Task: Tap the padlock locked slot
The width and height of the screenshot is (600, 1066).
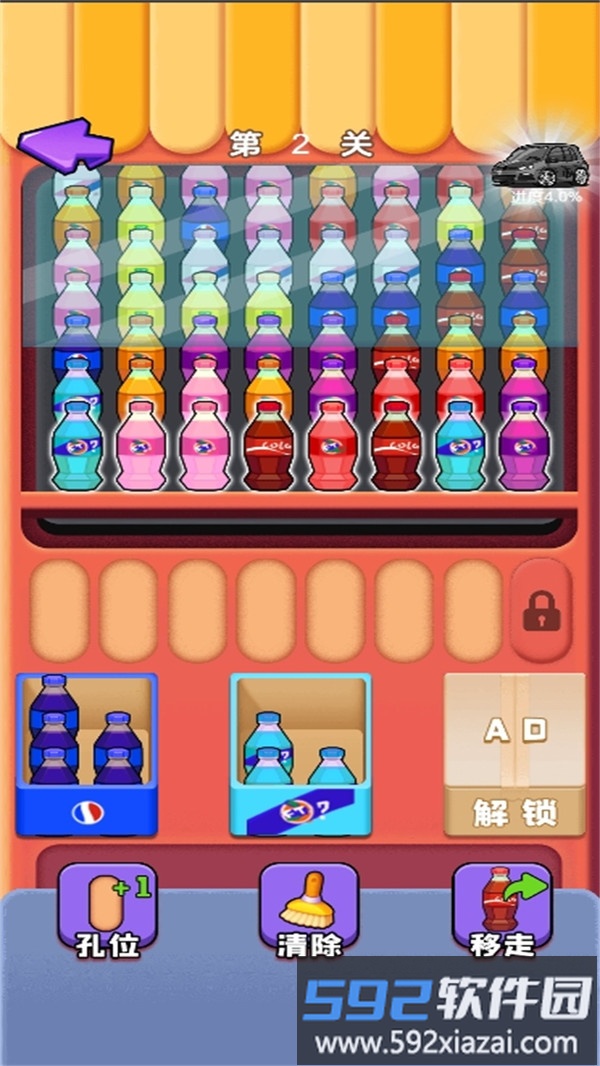Action: (541, 610)
